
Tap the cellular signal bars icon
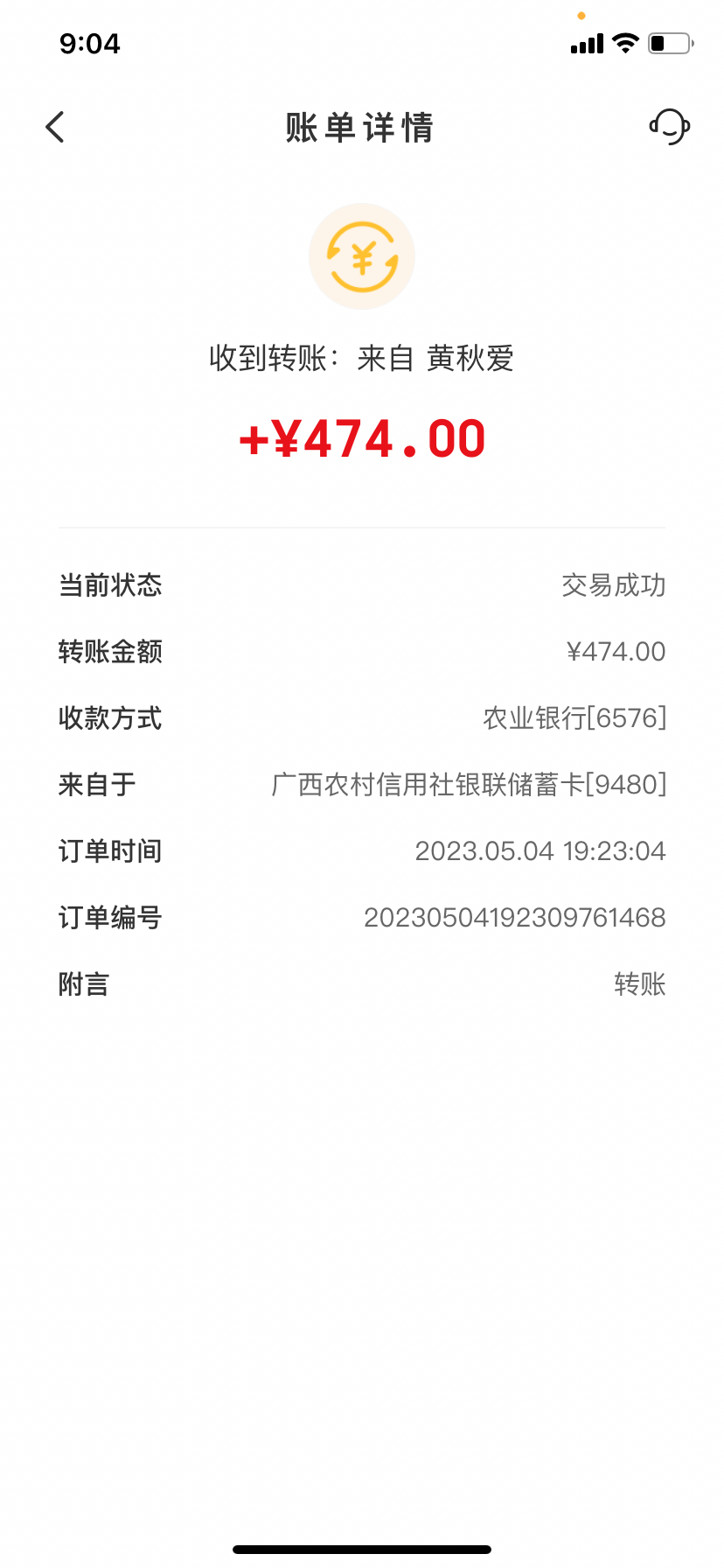tap(584, 42)
